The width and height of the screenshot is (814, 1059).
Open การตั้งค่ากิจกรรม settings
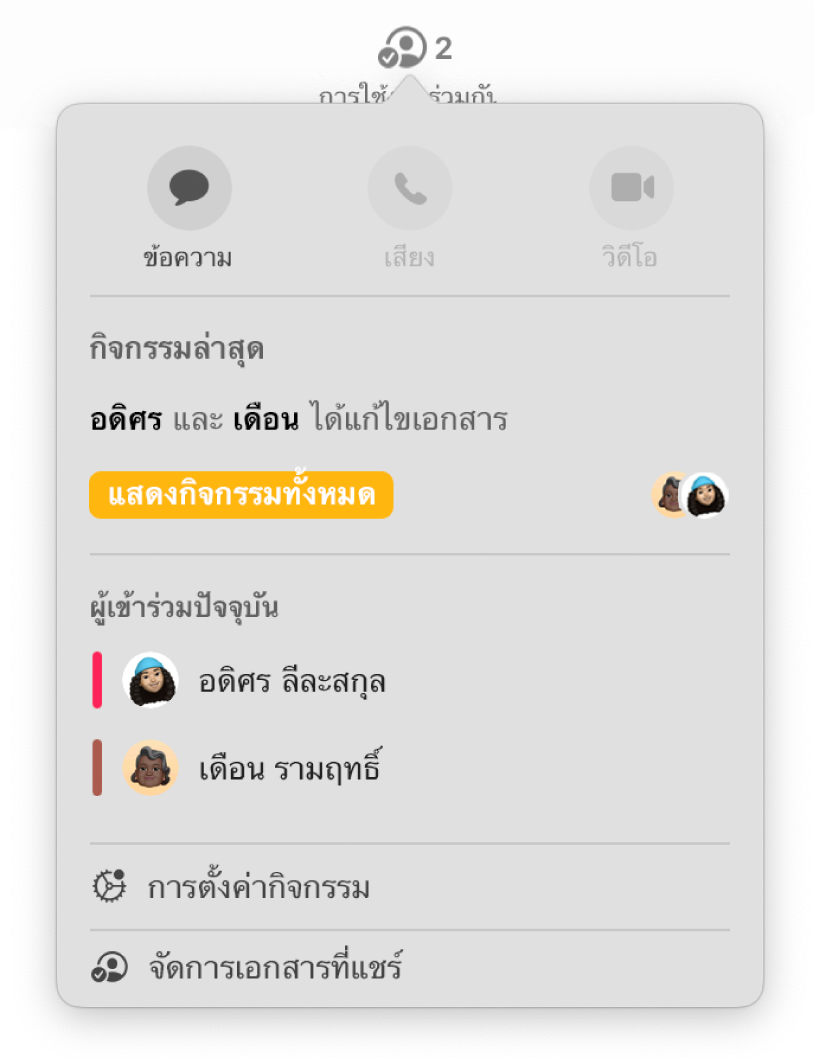(258, 887)
